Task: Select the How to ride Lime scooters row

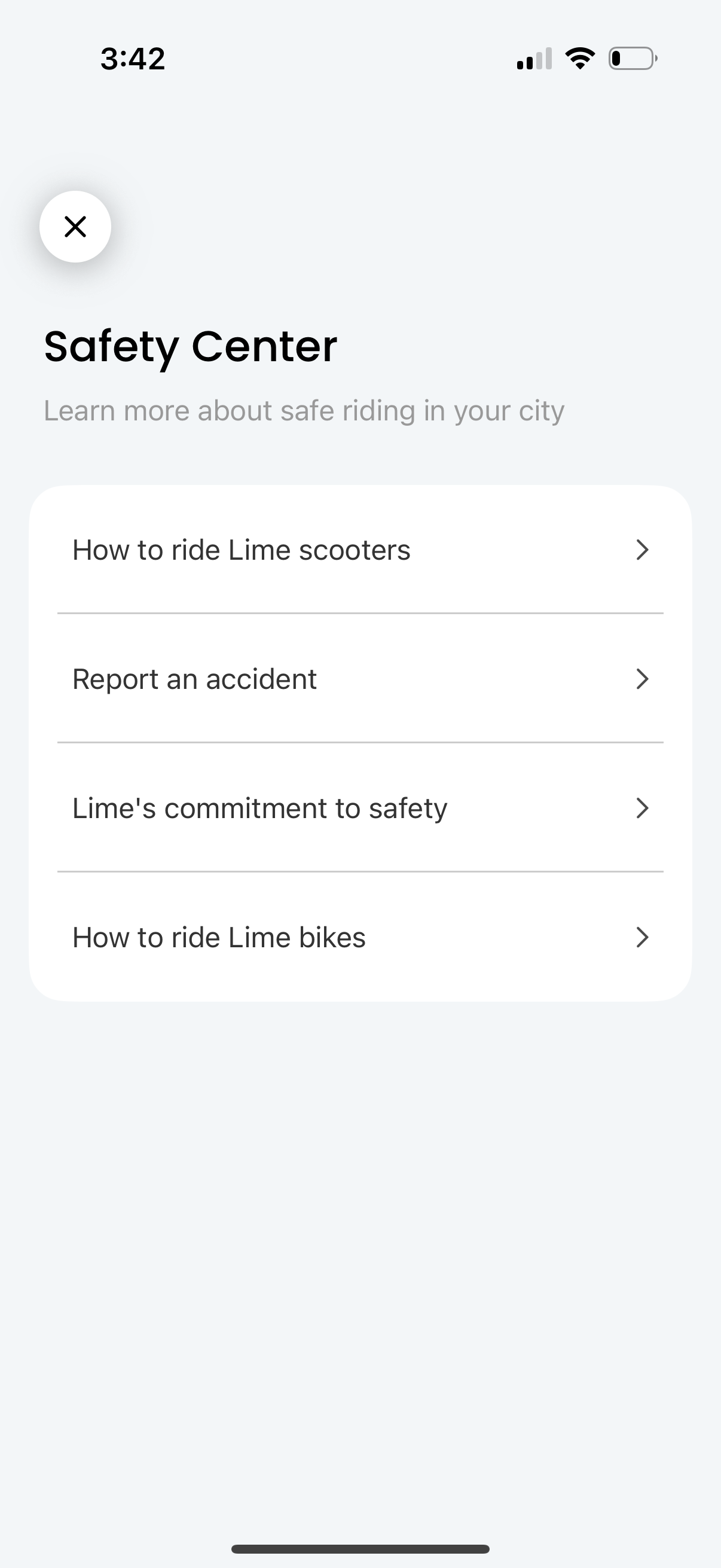Action: pos(360,550)
